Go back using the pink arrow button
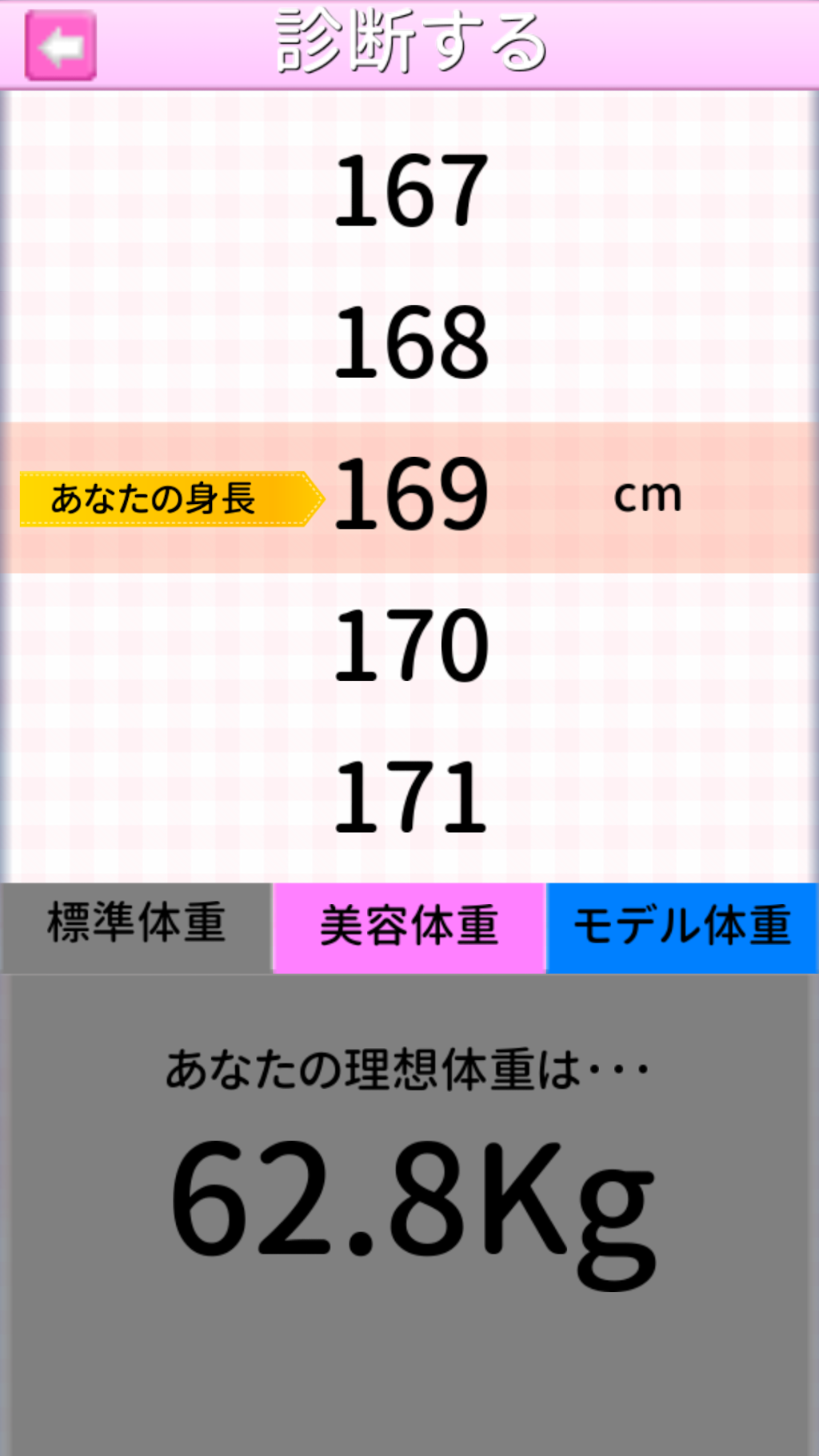Viewport: 819px width, 1456px height. tap(61, 46)
